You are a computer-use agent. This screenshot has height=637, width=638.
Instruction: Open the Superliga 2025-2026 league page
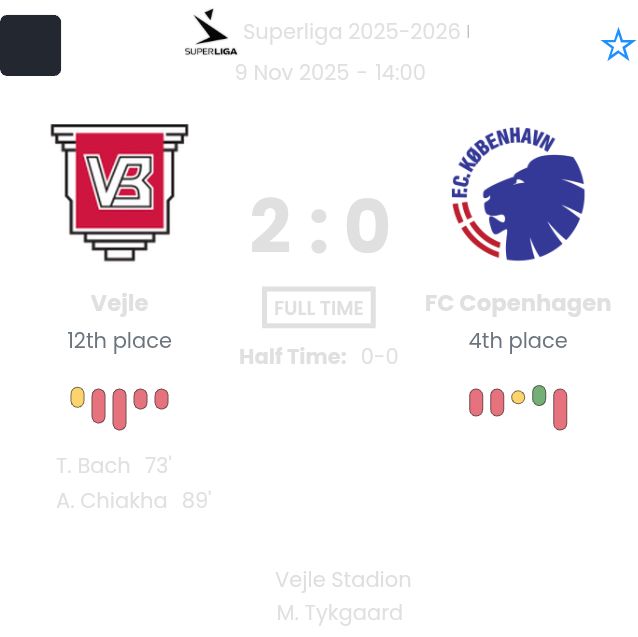(x=351, y=32)
